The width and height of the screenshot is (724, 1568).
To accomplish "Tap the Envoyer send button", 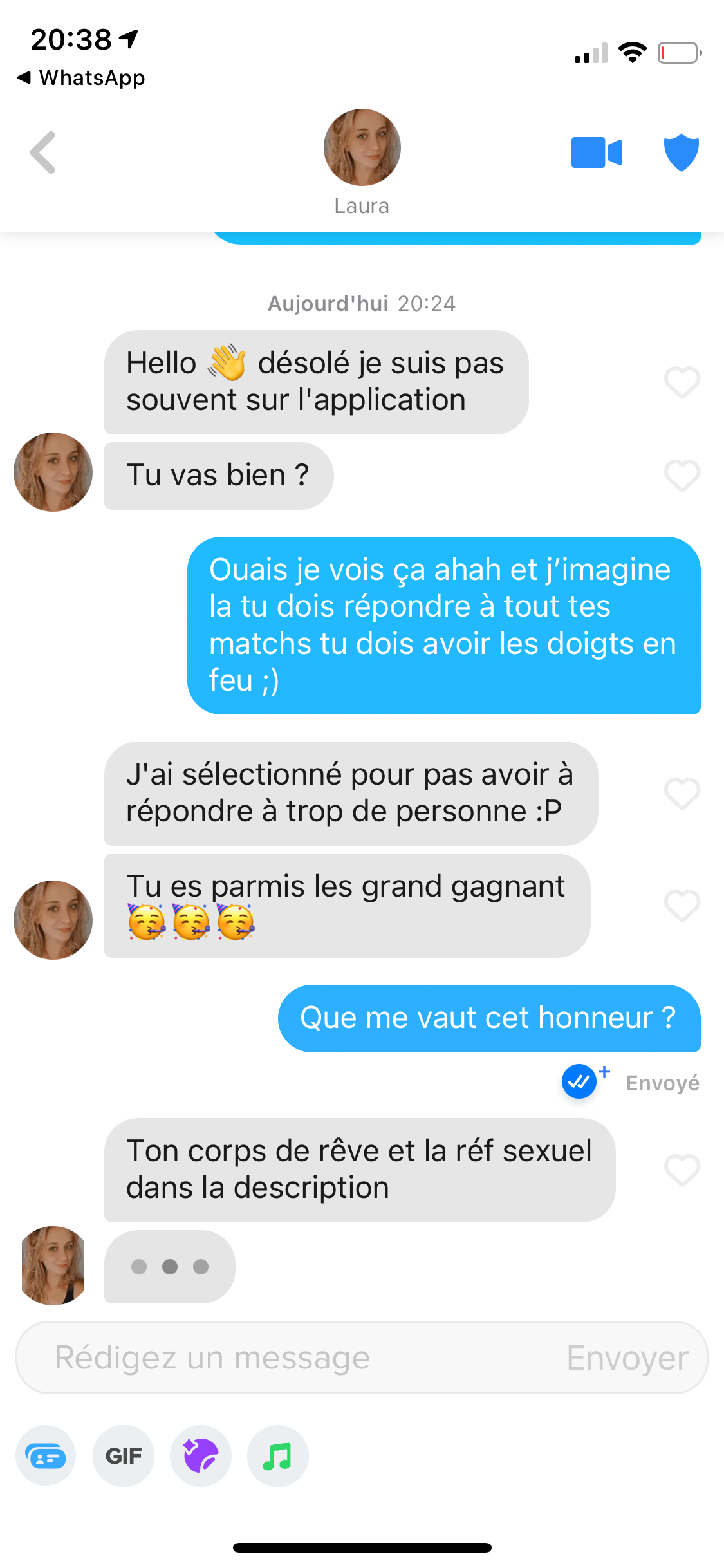I will [627, 1358].
